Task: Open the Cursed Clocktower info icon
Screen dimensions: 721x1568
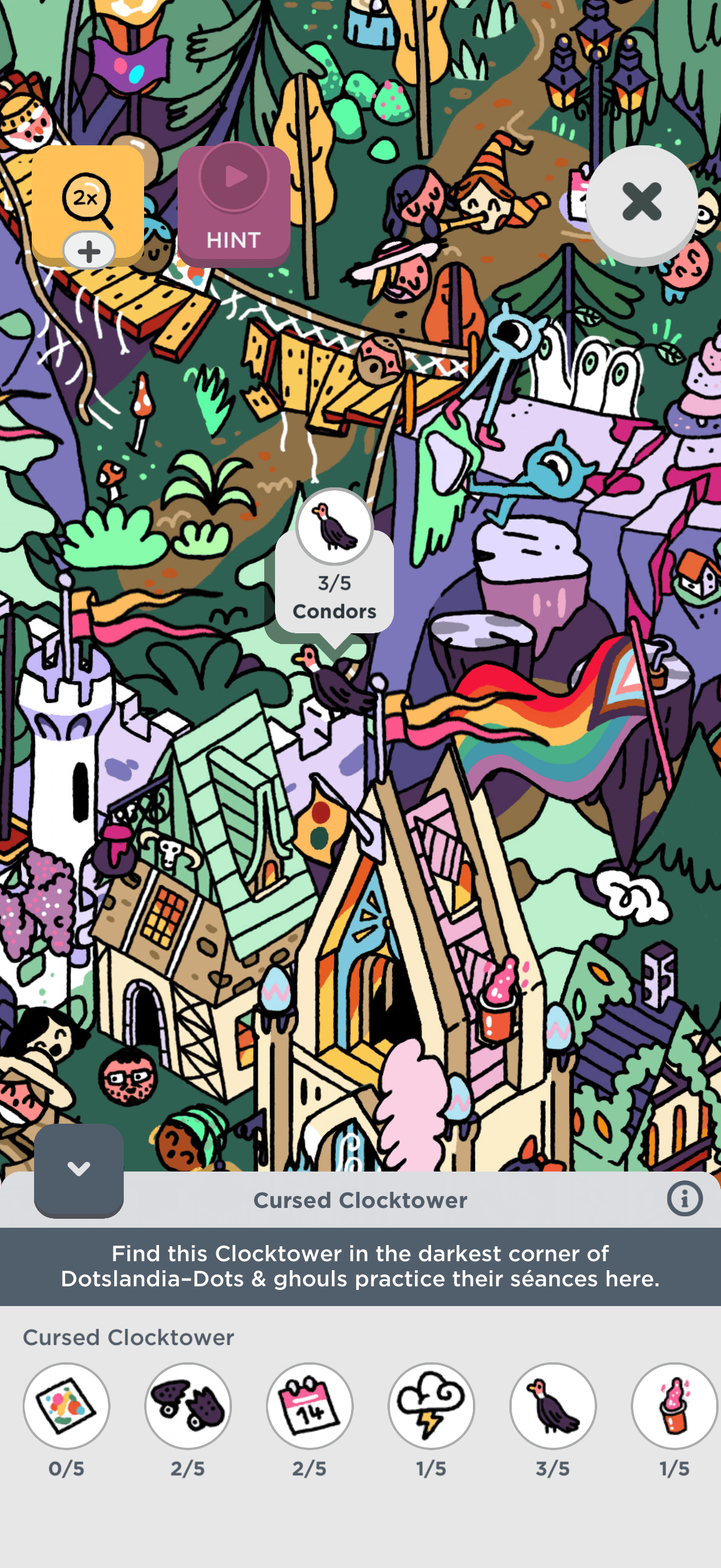Action: (x=684, y=1199)
